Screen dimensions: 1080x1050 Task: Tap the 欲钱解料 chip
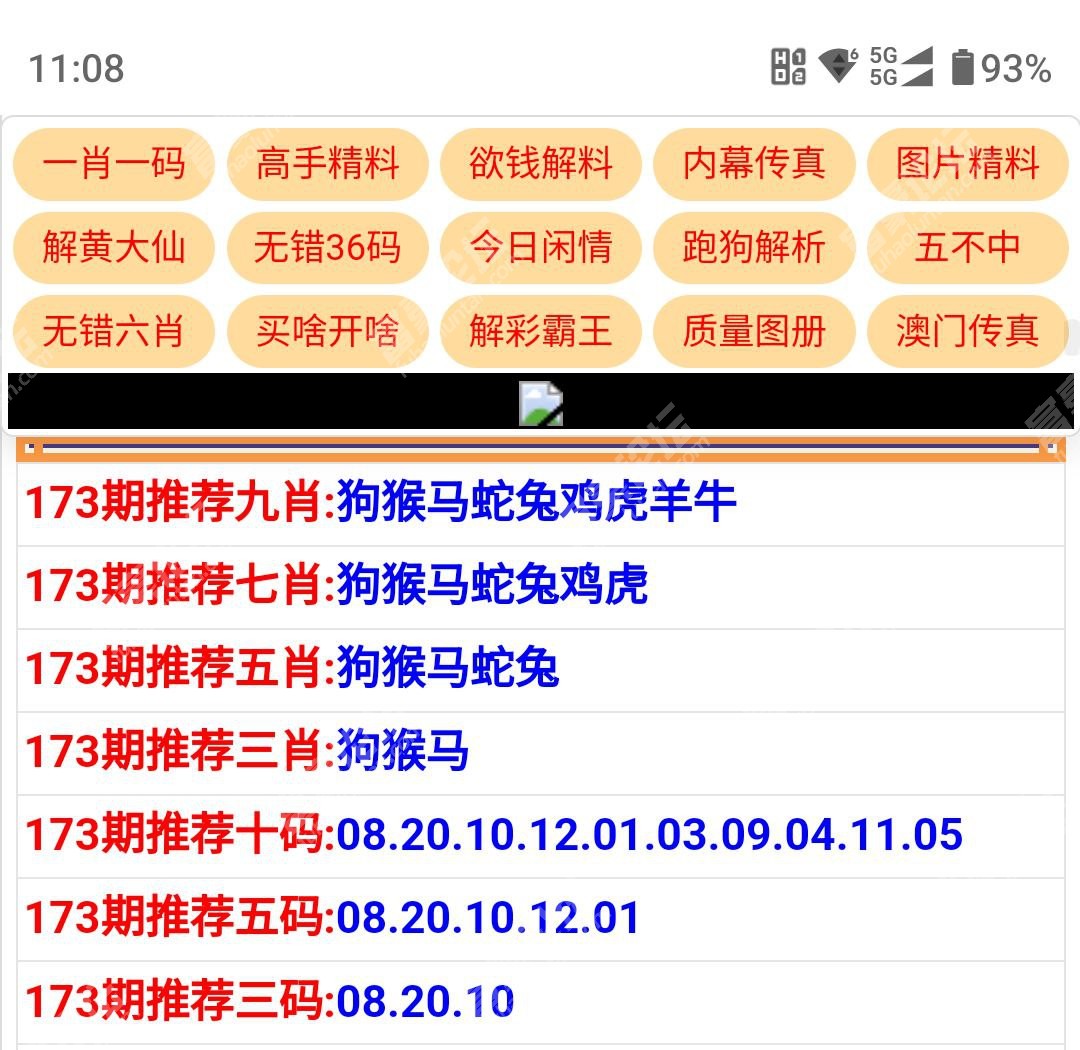pos(540,163)
